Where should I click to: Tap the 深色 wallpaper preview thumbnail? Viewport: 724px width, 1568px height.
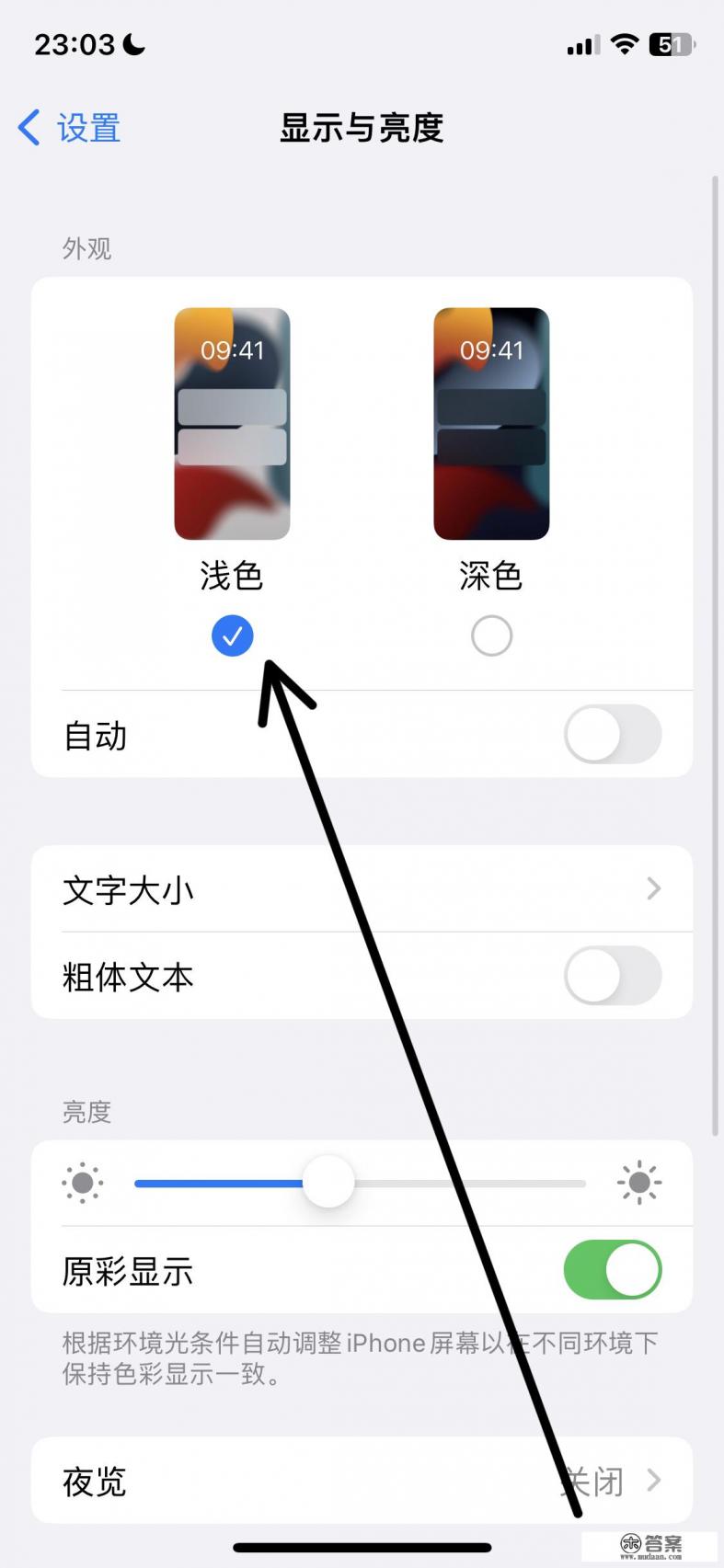491,423
